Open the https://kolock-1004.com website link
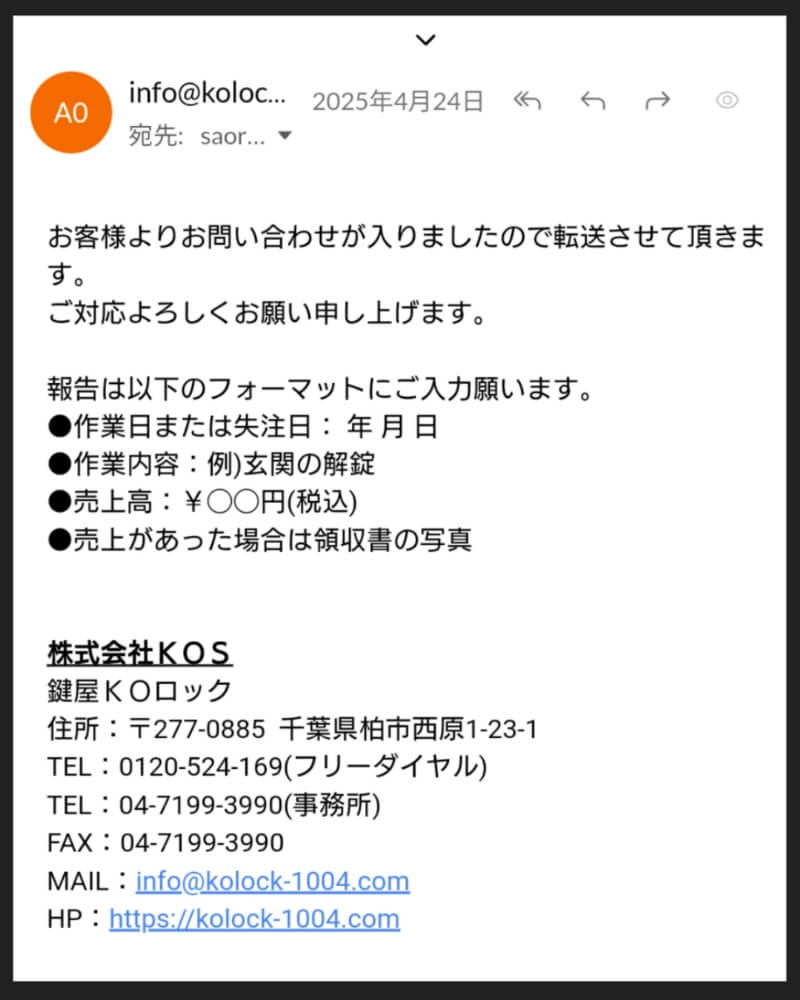This screenshot has width=800, height=1000. pyautogui.click(x=254, y=919)
